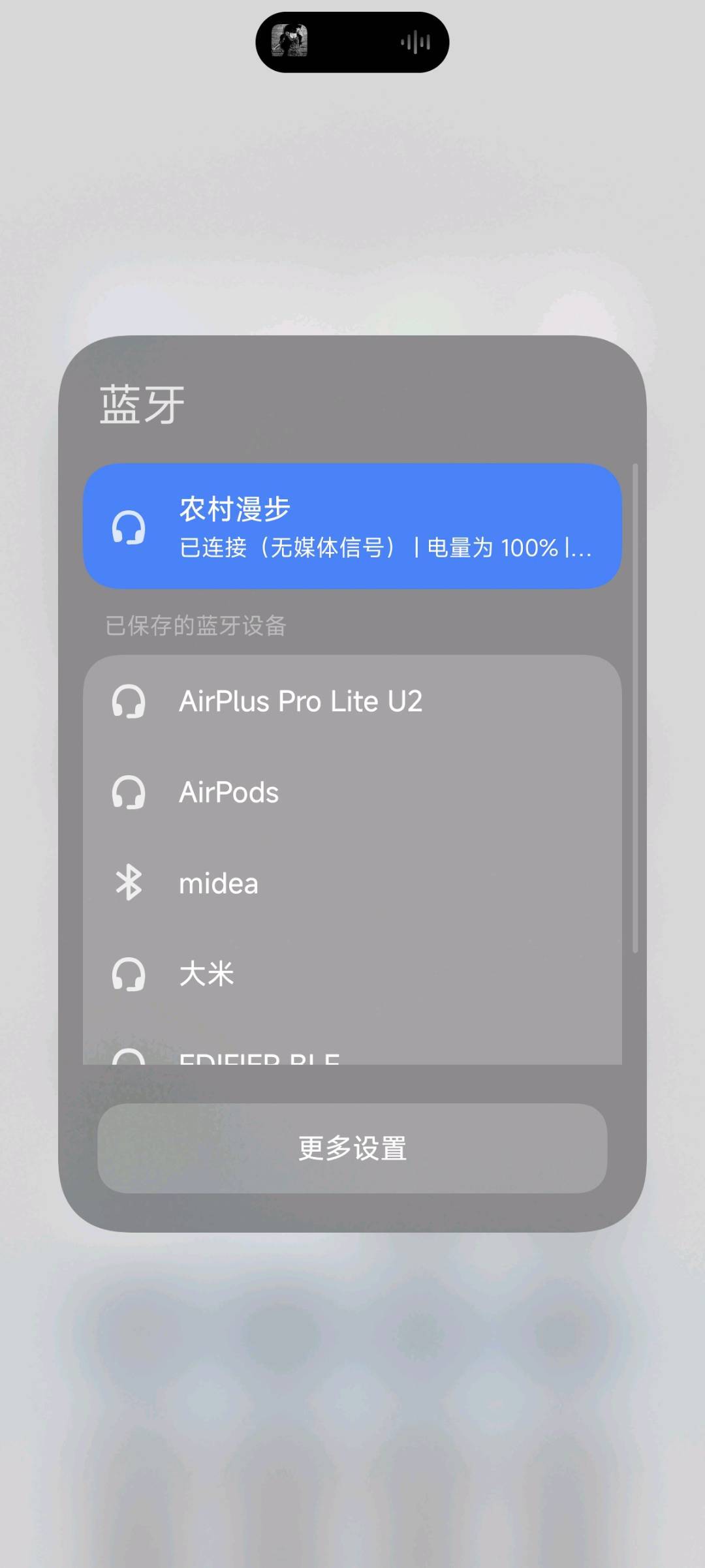
Task: Connect to AirPlus Pro Lite U2
Action: pyautogui.click(x=352, y=701)
